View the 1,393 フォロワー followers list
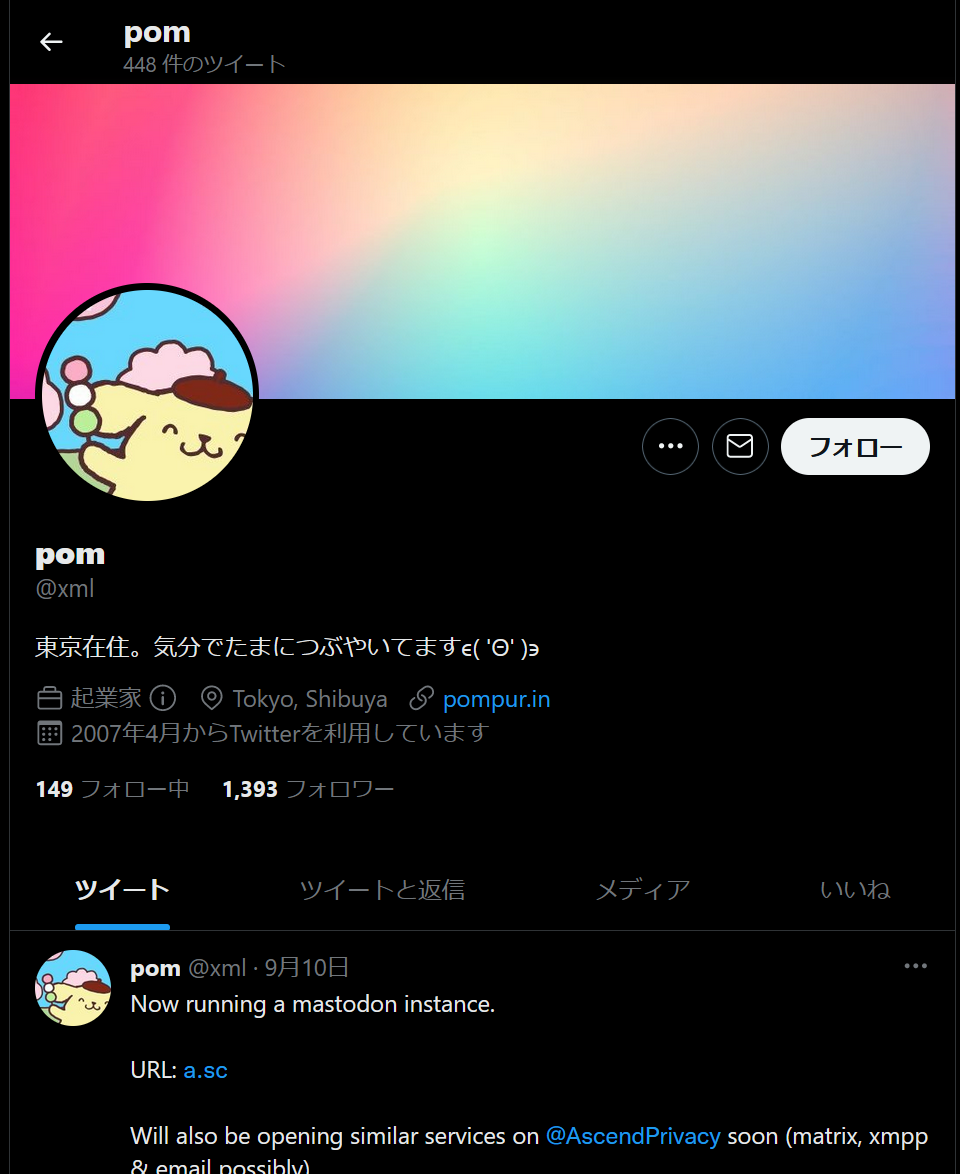The image size is (960, 1174). [x=308, y=789]
